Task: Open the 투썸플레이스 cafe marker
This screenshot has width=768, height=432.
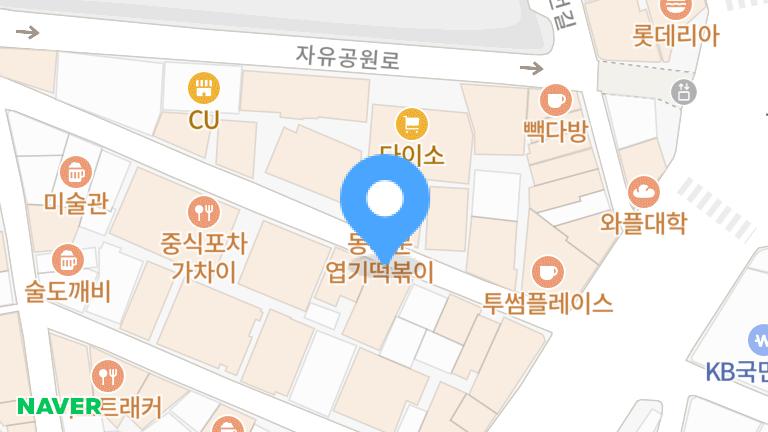Action: [x=547, y=271]
